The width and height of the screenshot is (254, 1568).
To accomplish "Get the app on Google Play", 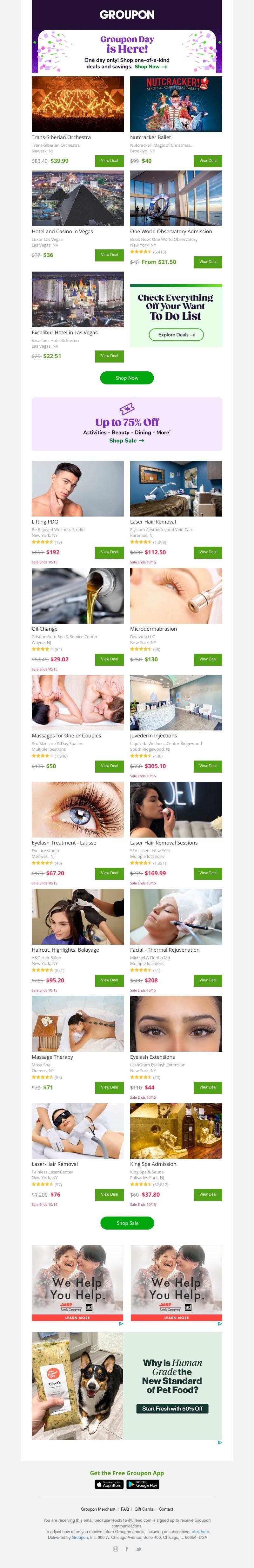I will [x=143, y=1485].
